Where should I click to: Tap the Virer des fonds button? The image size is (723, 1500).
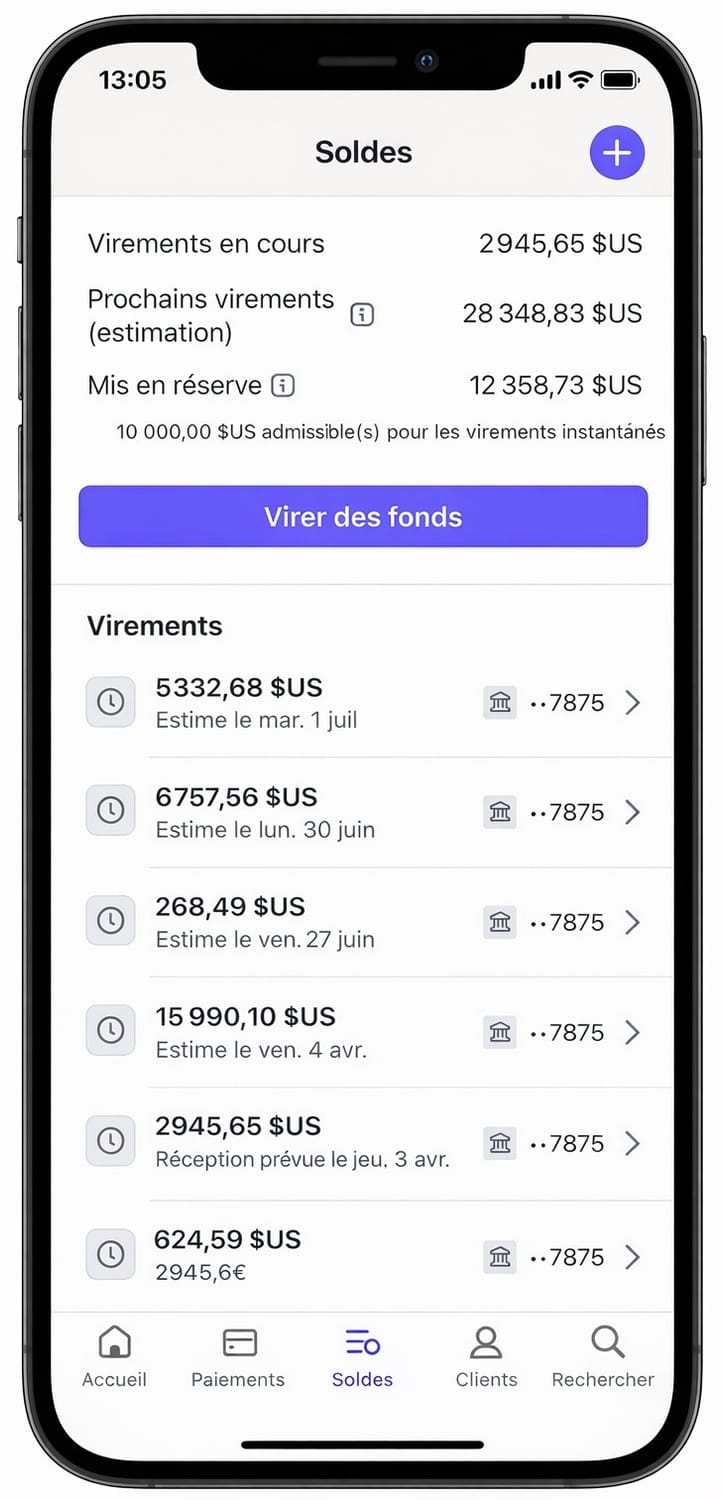pyautogui.click(x=363, y=517)
